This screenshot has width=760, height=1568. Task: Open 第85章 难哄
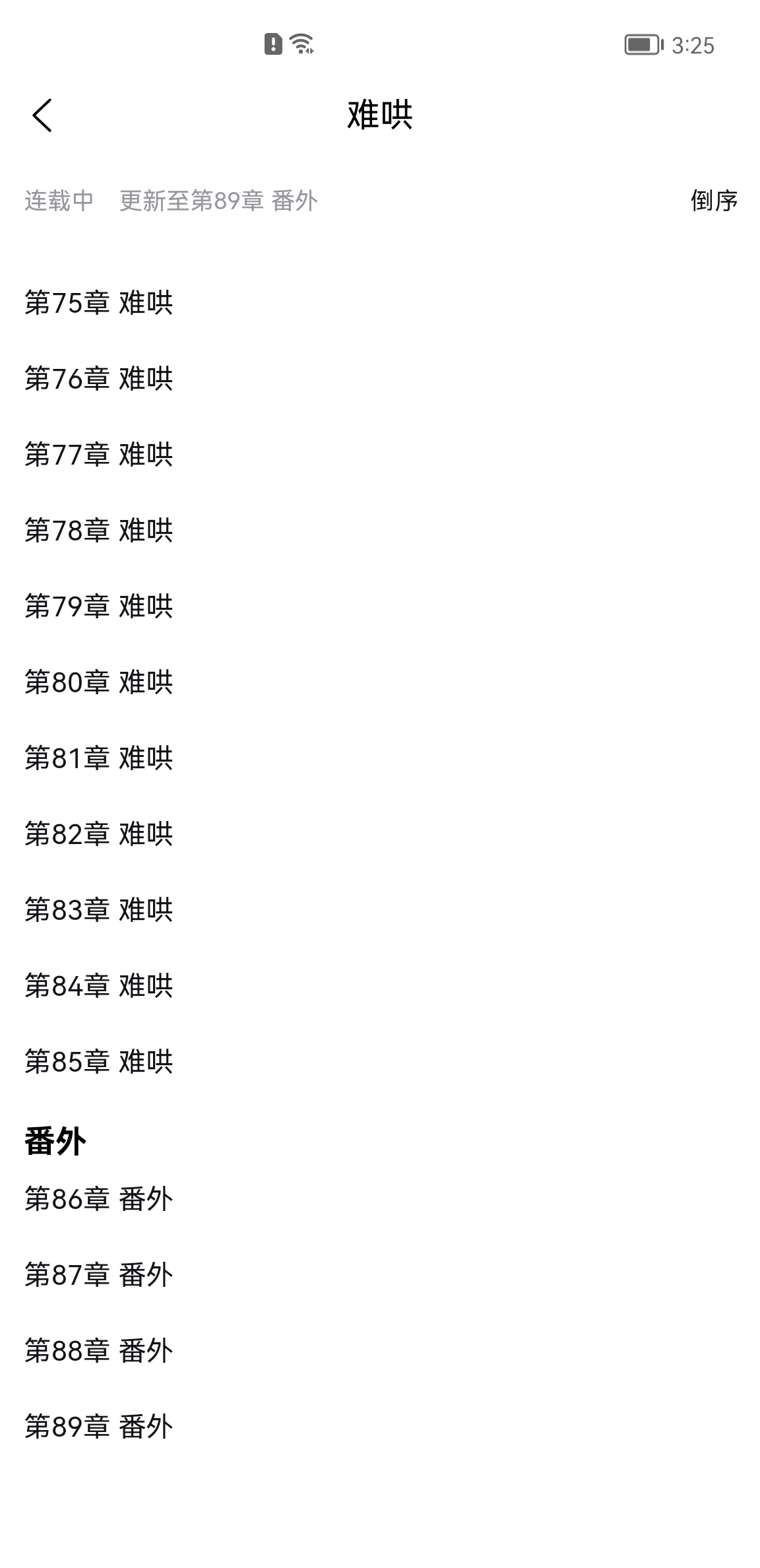click(x=99, y=1061)
